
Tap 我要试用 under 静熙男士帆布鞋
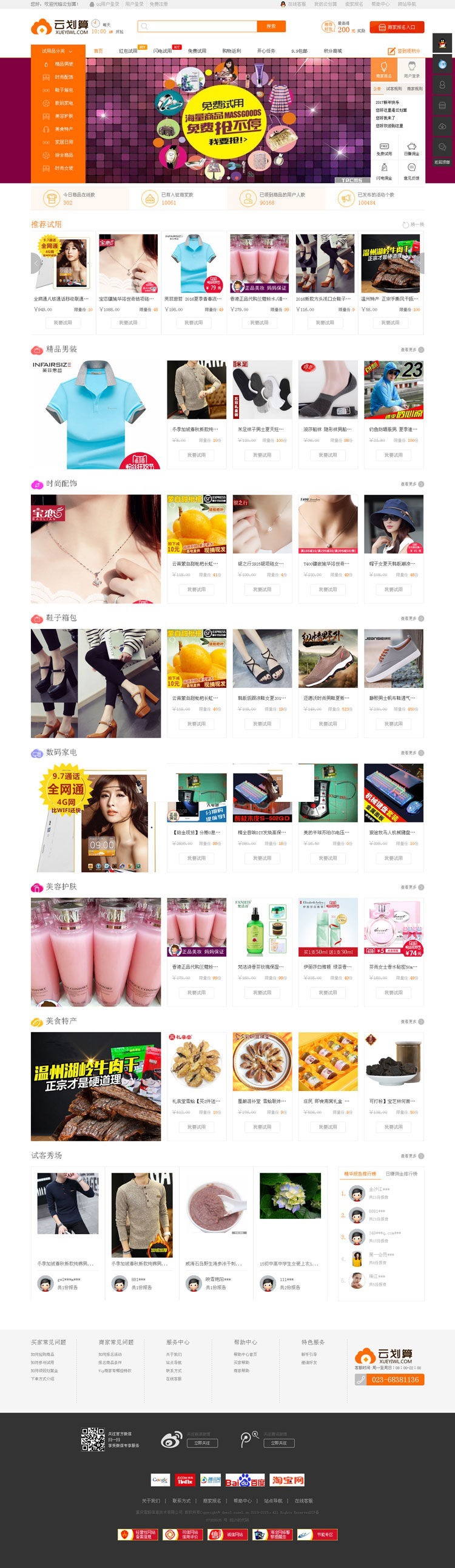[x=393, y=724]
